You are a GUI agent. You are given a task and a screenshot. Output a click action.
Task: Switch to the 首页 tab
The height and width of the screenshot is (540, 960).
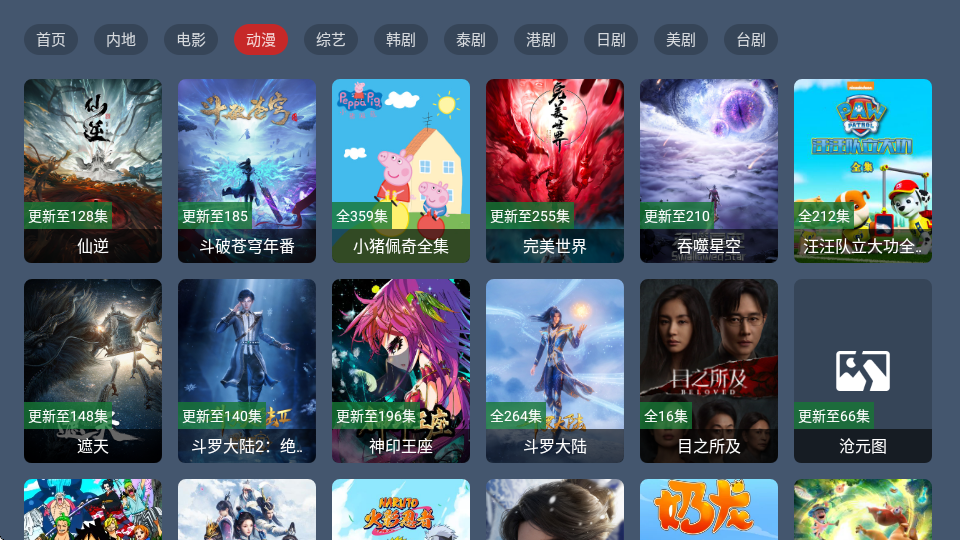(x=51, y=40)
